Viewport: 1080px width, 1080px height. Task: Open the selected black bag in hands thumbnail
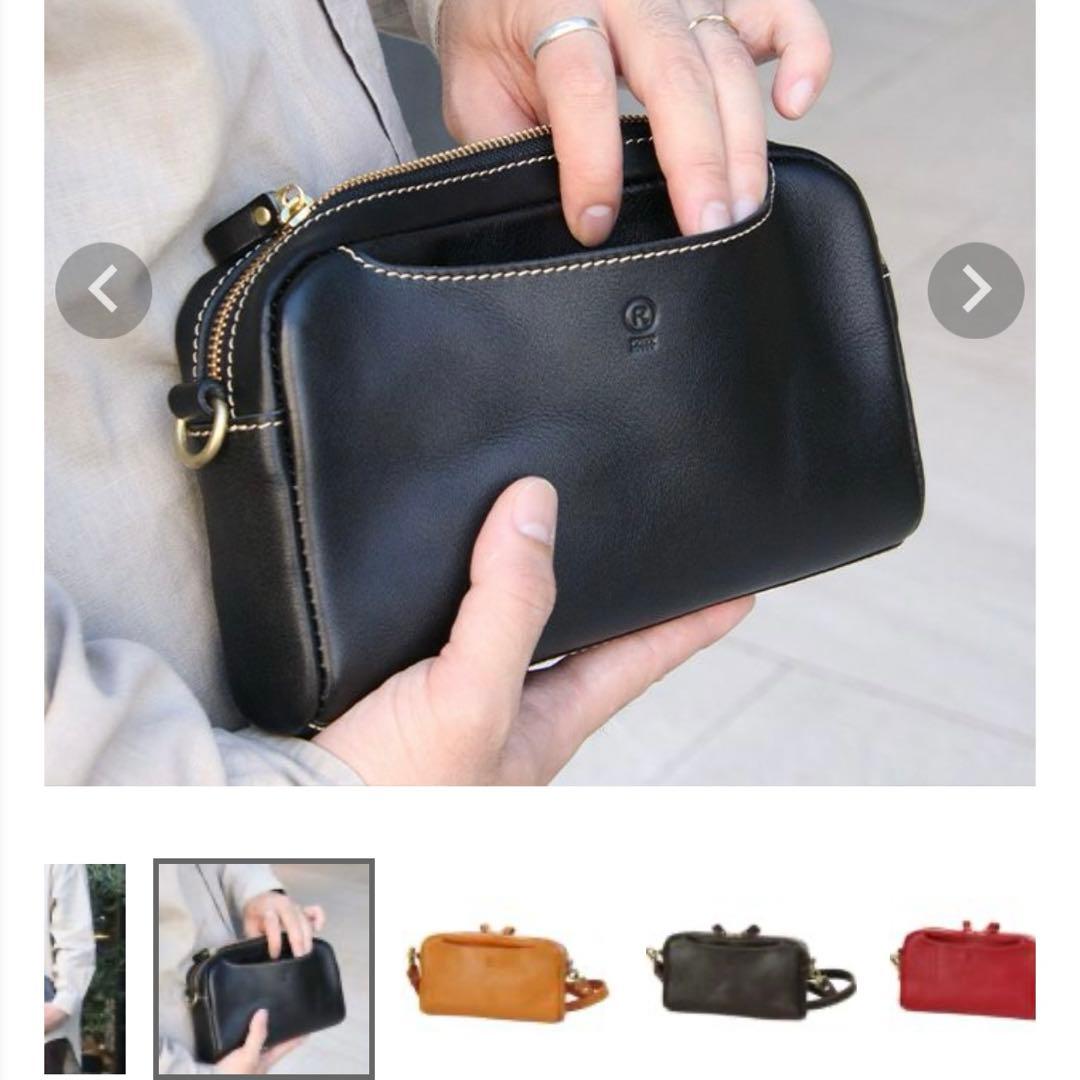(x=264, y=968)
